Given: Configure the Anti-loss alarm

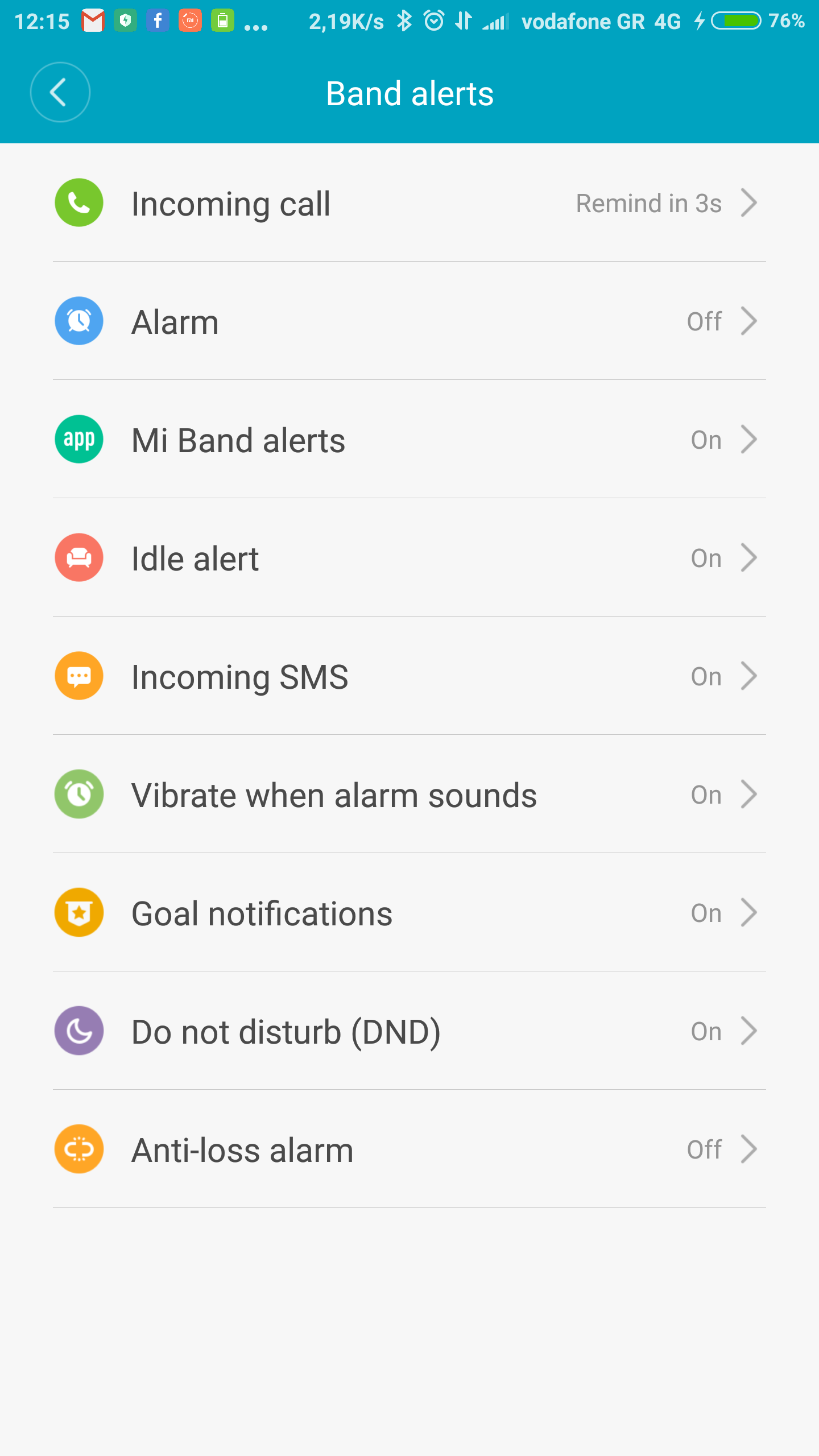Looking at the screenshot, I should (x=409, y=1149).
